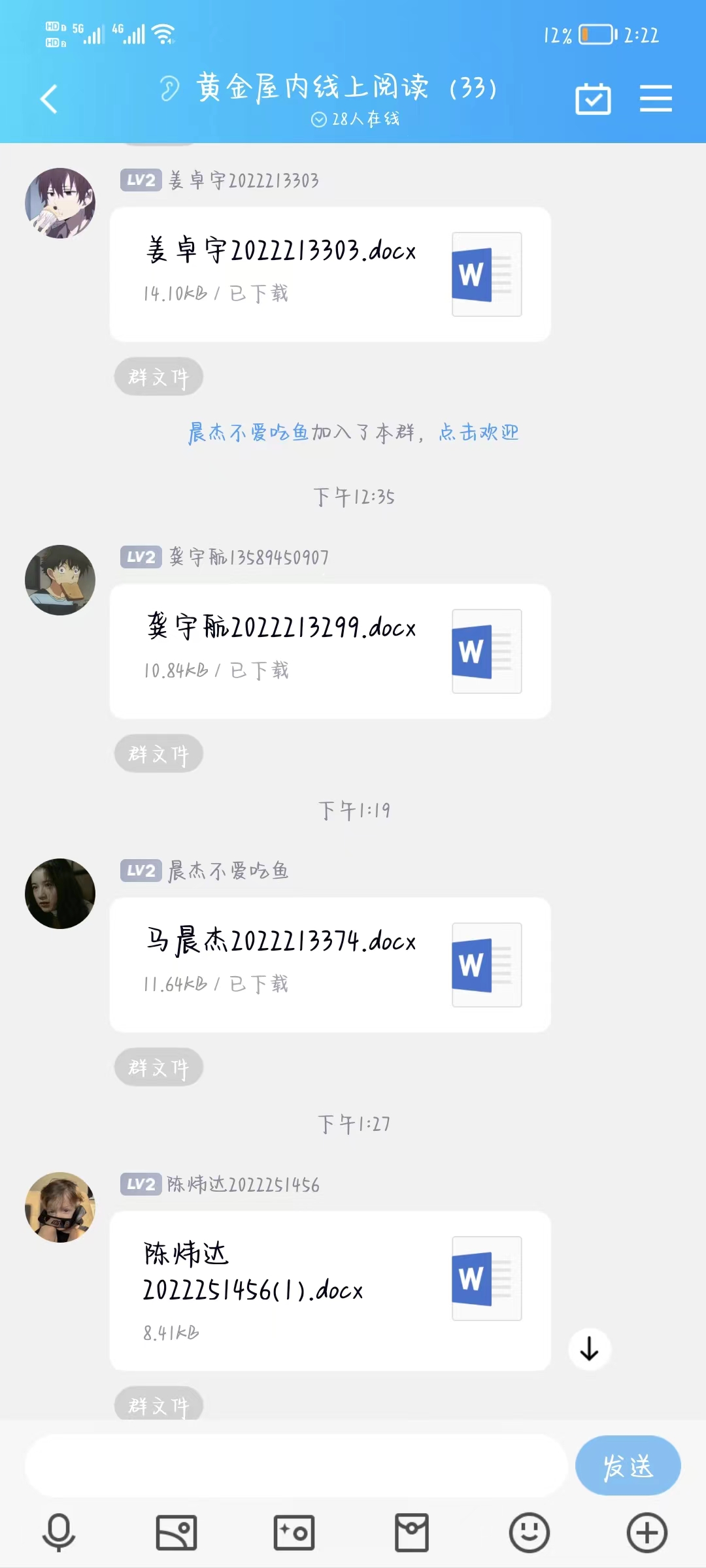Image resolution: width=706 pixels, height=1568 pixels.
Task: Go back from the group chat
Action: (49, 99)
